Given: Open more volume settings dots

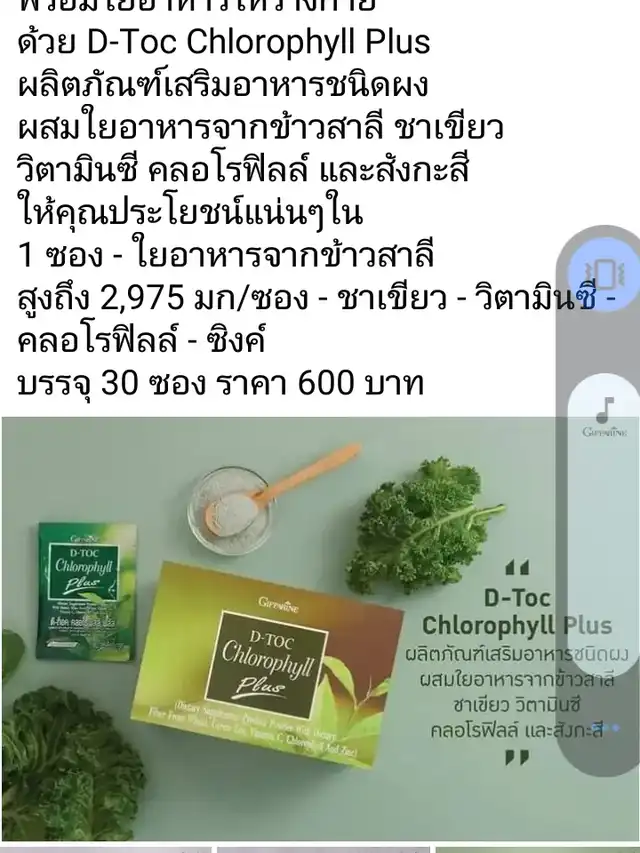Looking at the screenshot, I should point(603,728).
